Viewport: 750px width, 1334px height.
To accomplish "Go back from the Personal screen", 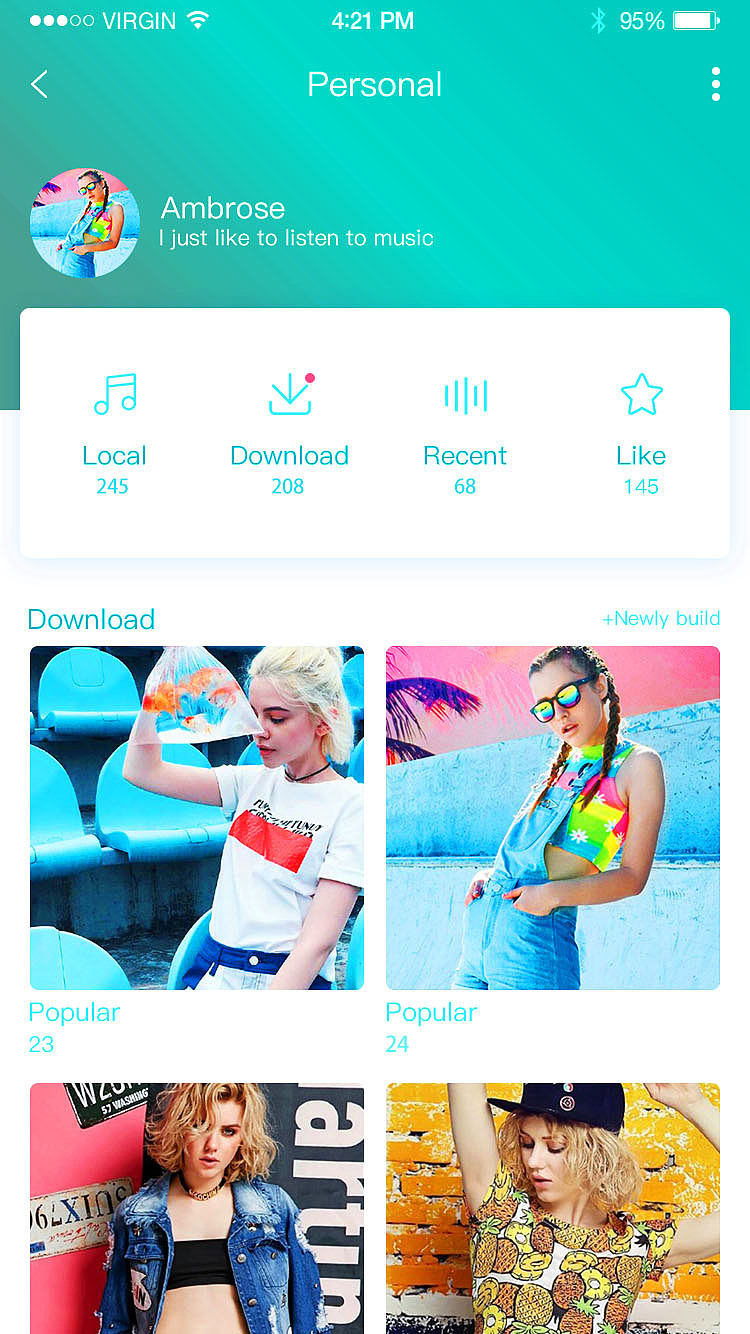I will point(40,85).
